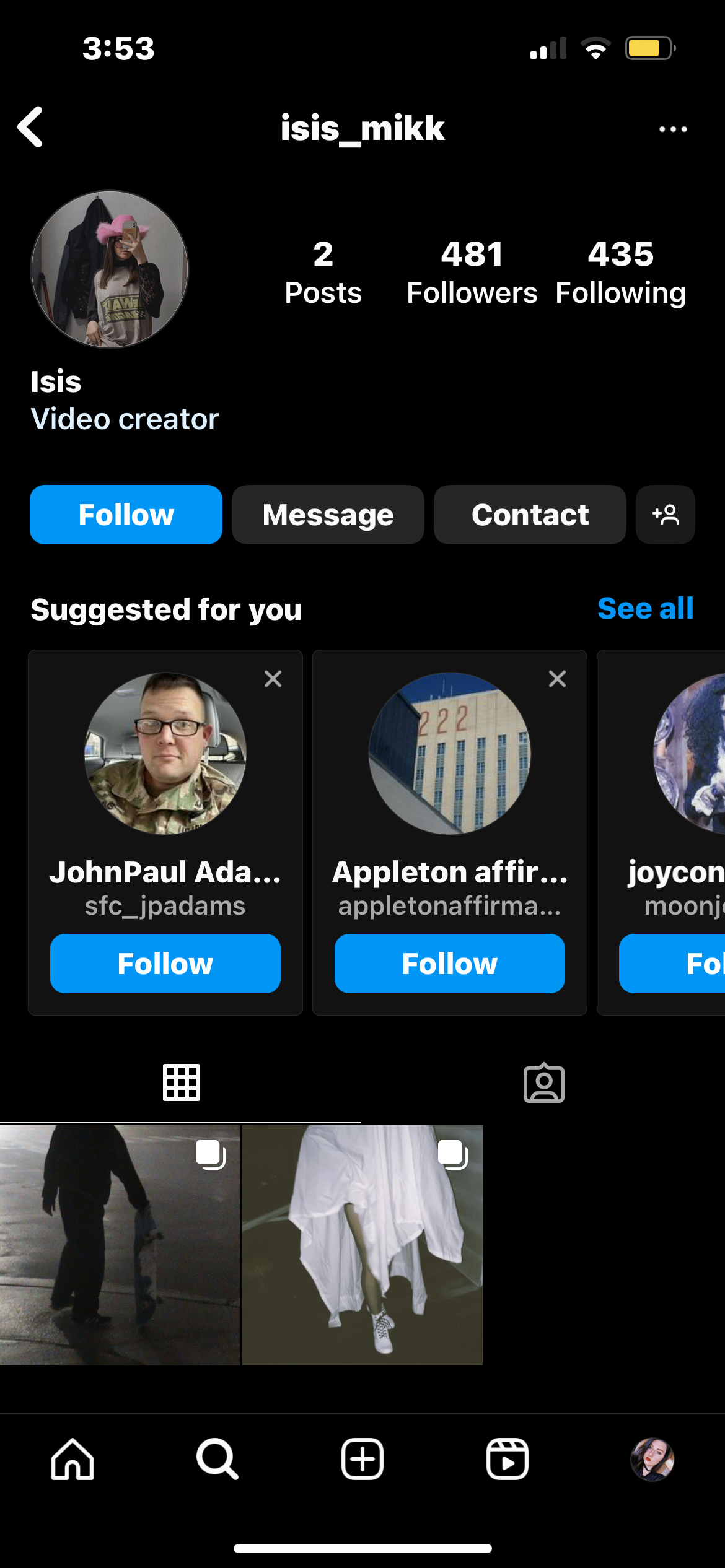Dismiss the JohnPaul Adams suggestion
This screenshot has width=725, height=1568.
(x=273, y=679)
